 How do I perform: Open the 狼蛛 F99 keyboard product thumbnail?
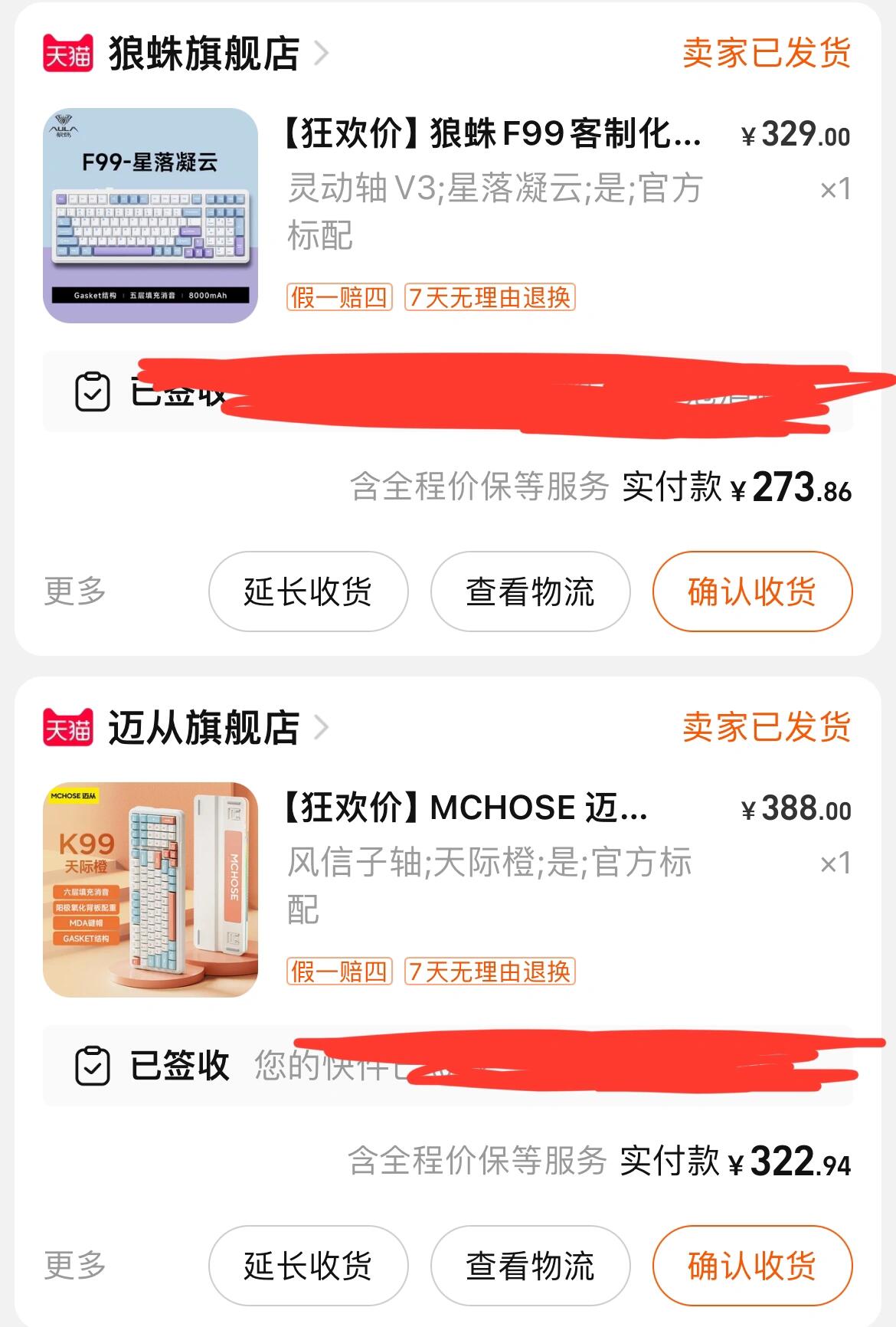[150, 215]
